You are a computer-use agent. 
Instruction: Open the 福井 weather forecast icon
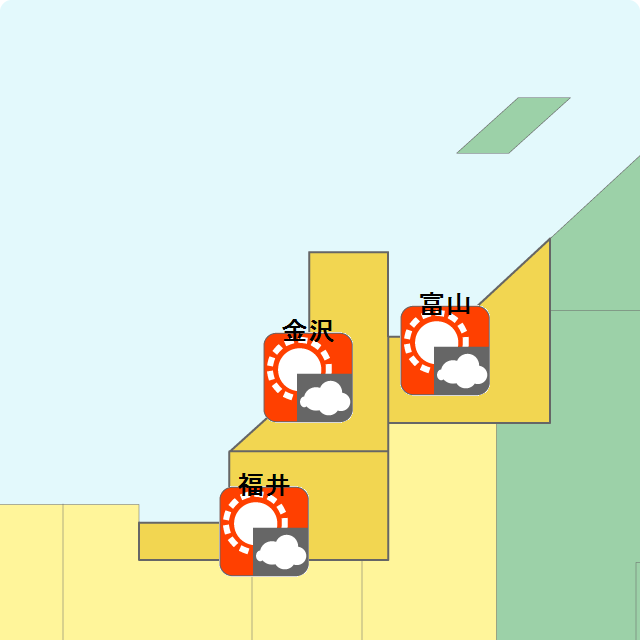coord(264,532)
